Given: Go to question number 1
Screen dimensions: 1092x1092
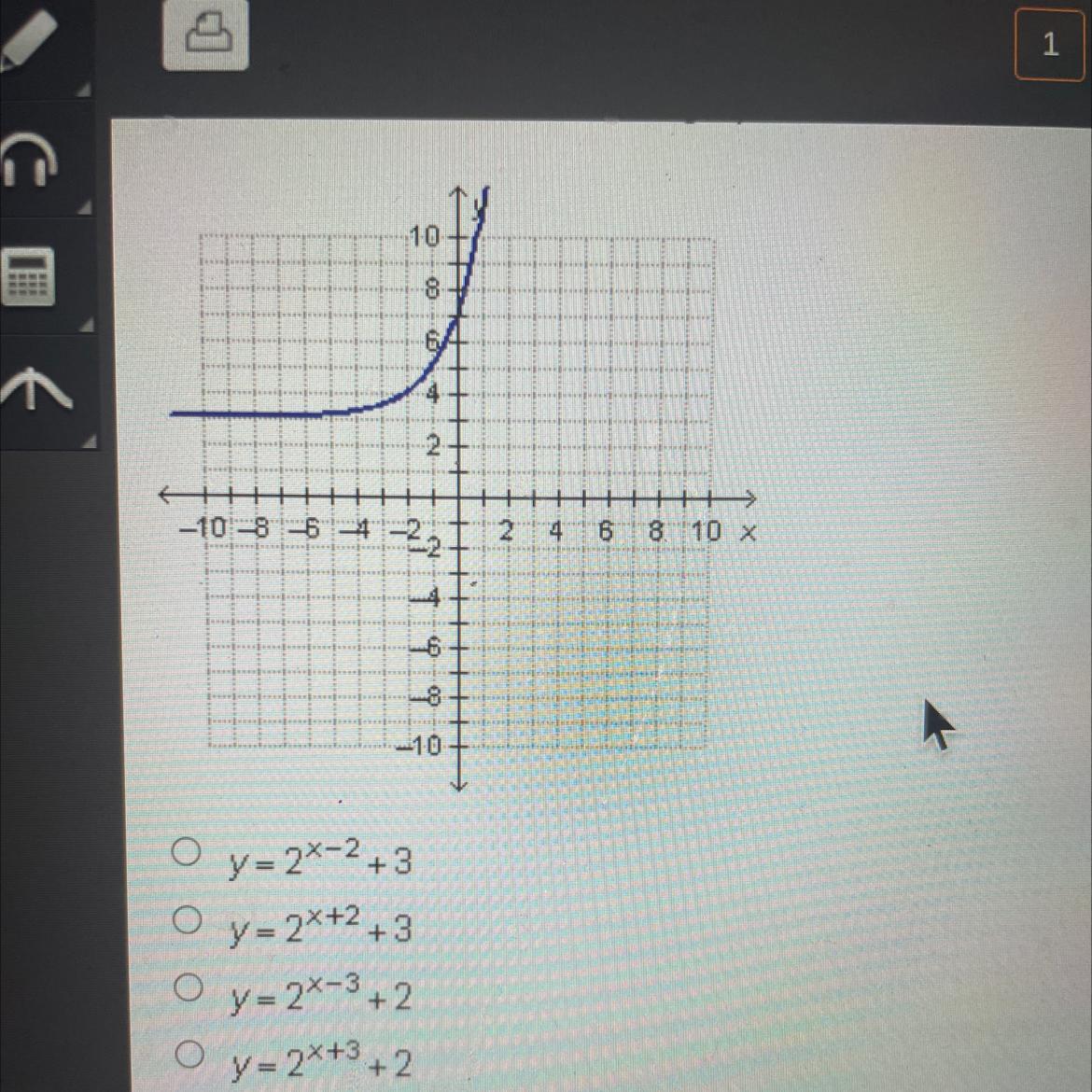Looking at the screenshot, I should pos(1049,45).
